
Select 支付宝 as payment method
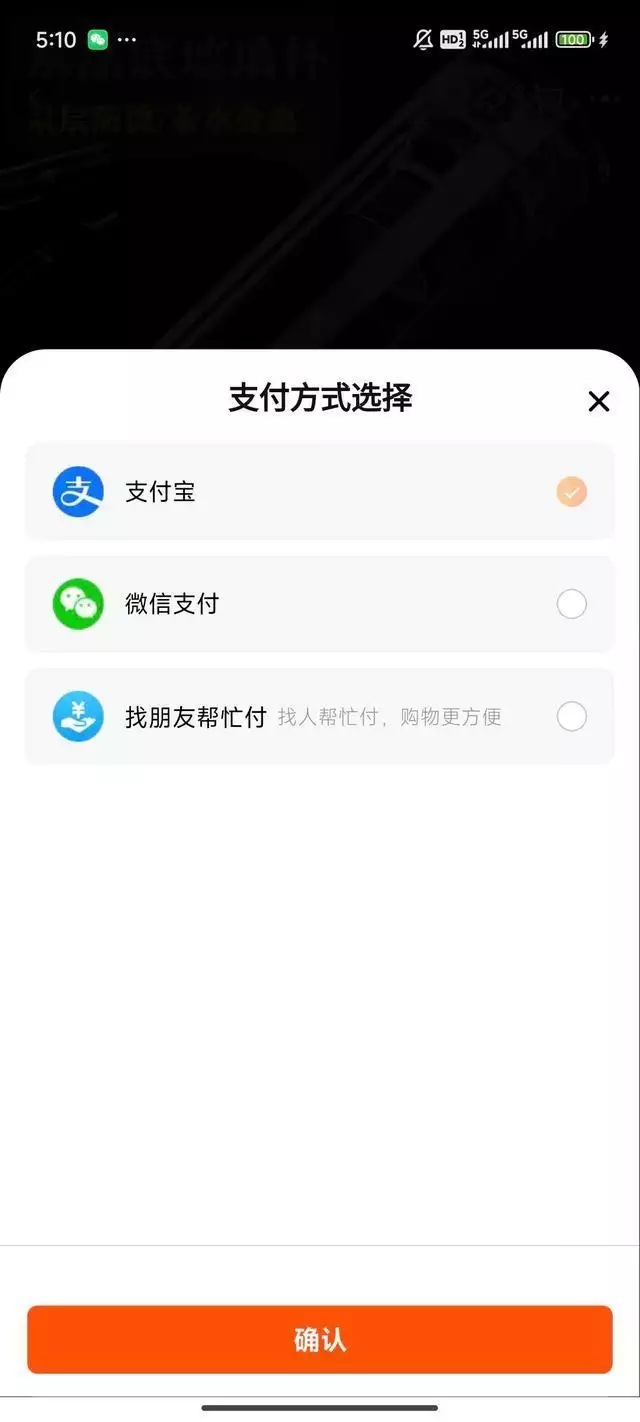click(x=320, y=492)
